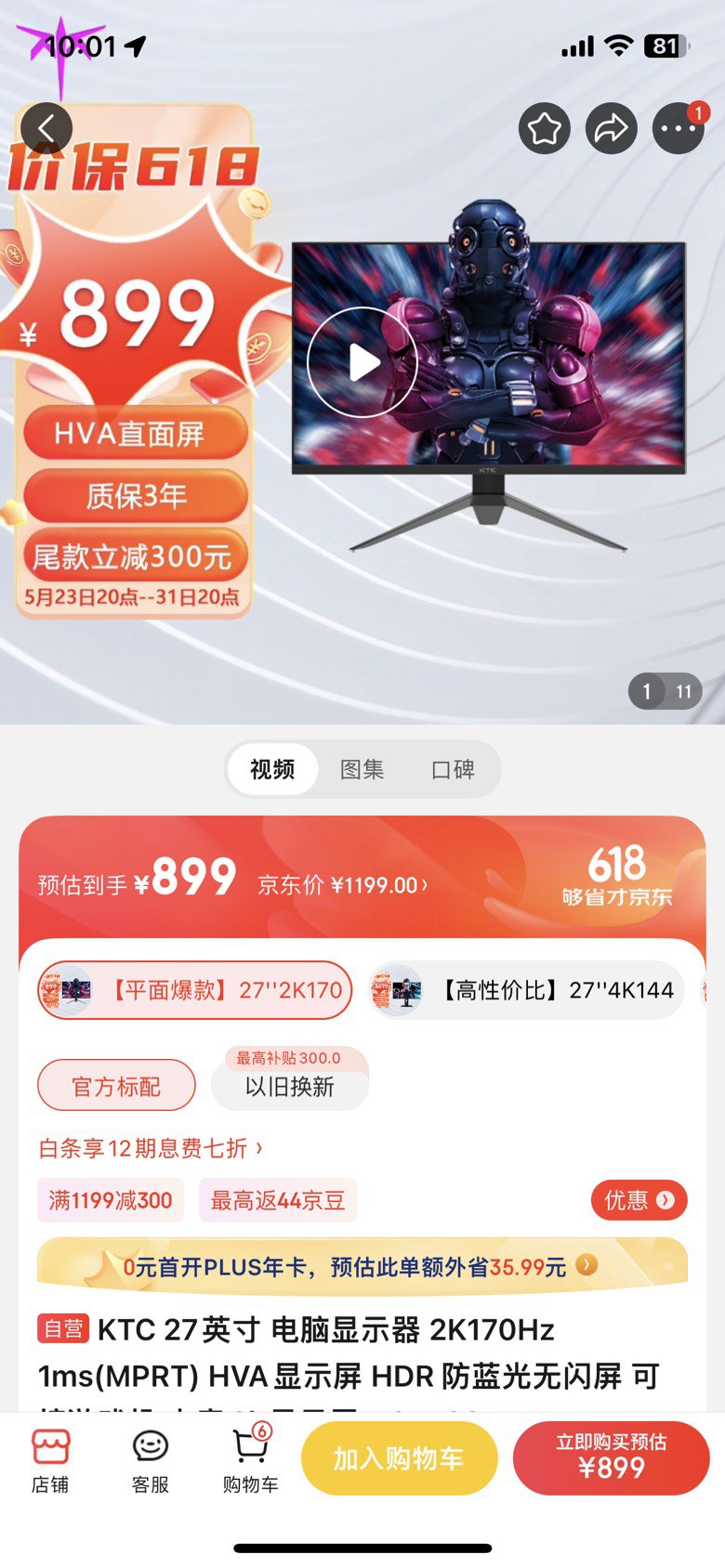Open 京东价 ¥1199.00 price details
725x1568 pixels.
click(343, 884)
